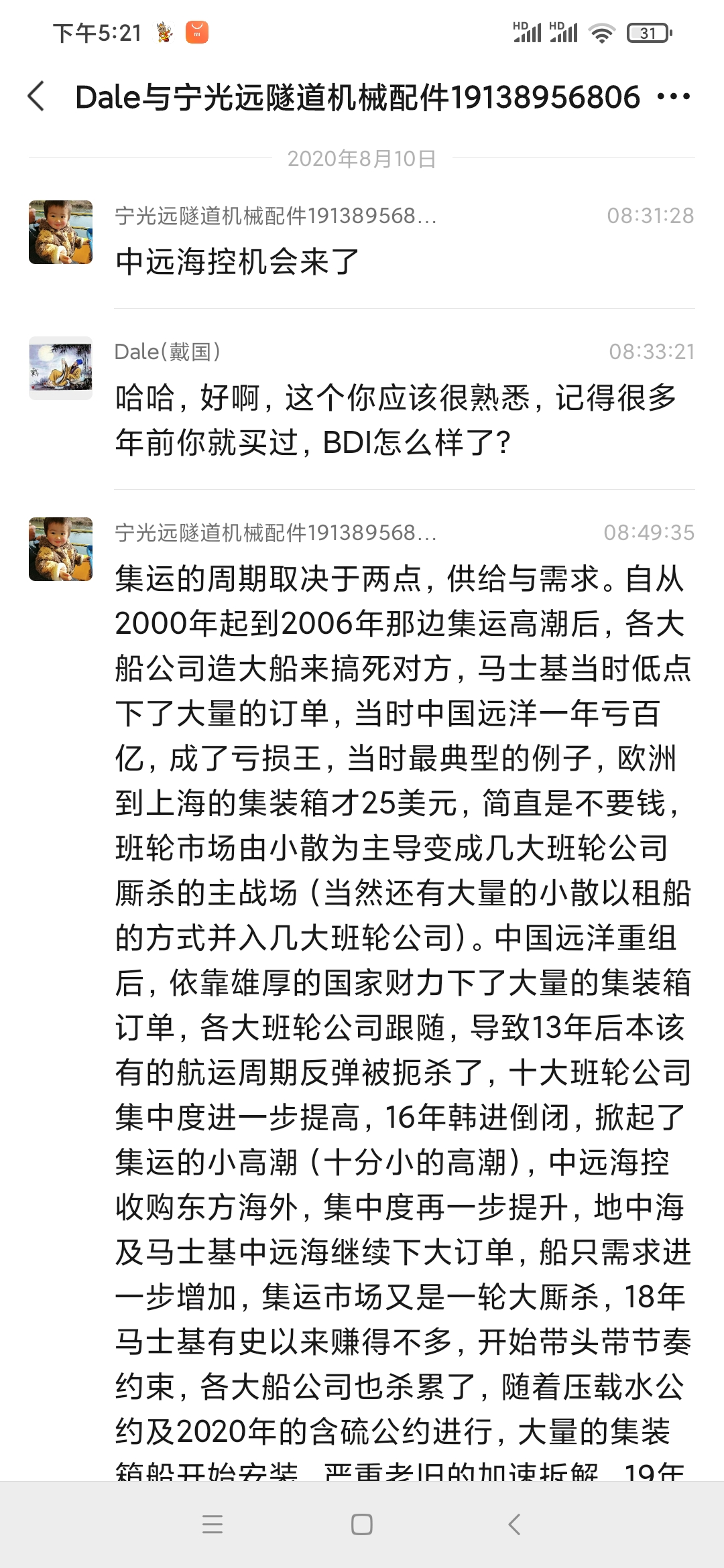
Task: Go to the home screen via the navigation bar
Action: pyautogui.click(x=362, y=1524)
